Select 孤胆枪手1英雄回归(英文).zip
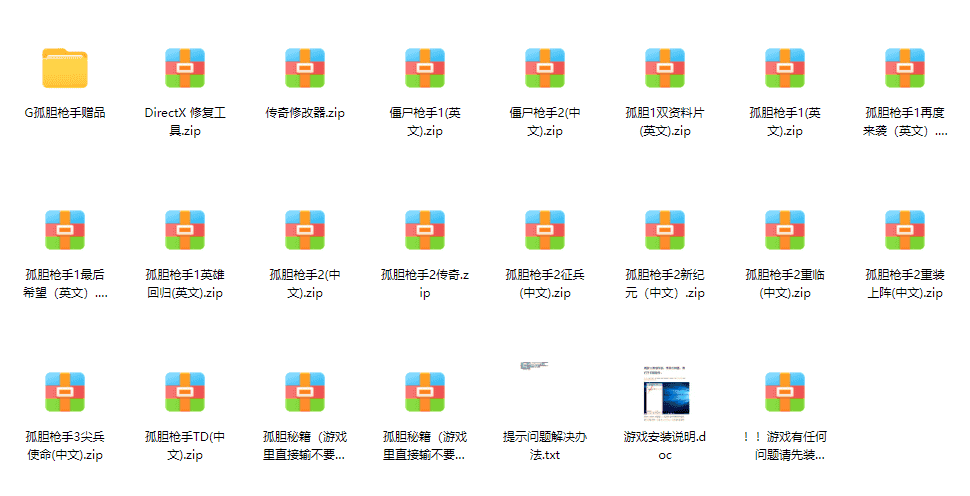 (x=185, y=230)
